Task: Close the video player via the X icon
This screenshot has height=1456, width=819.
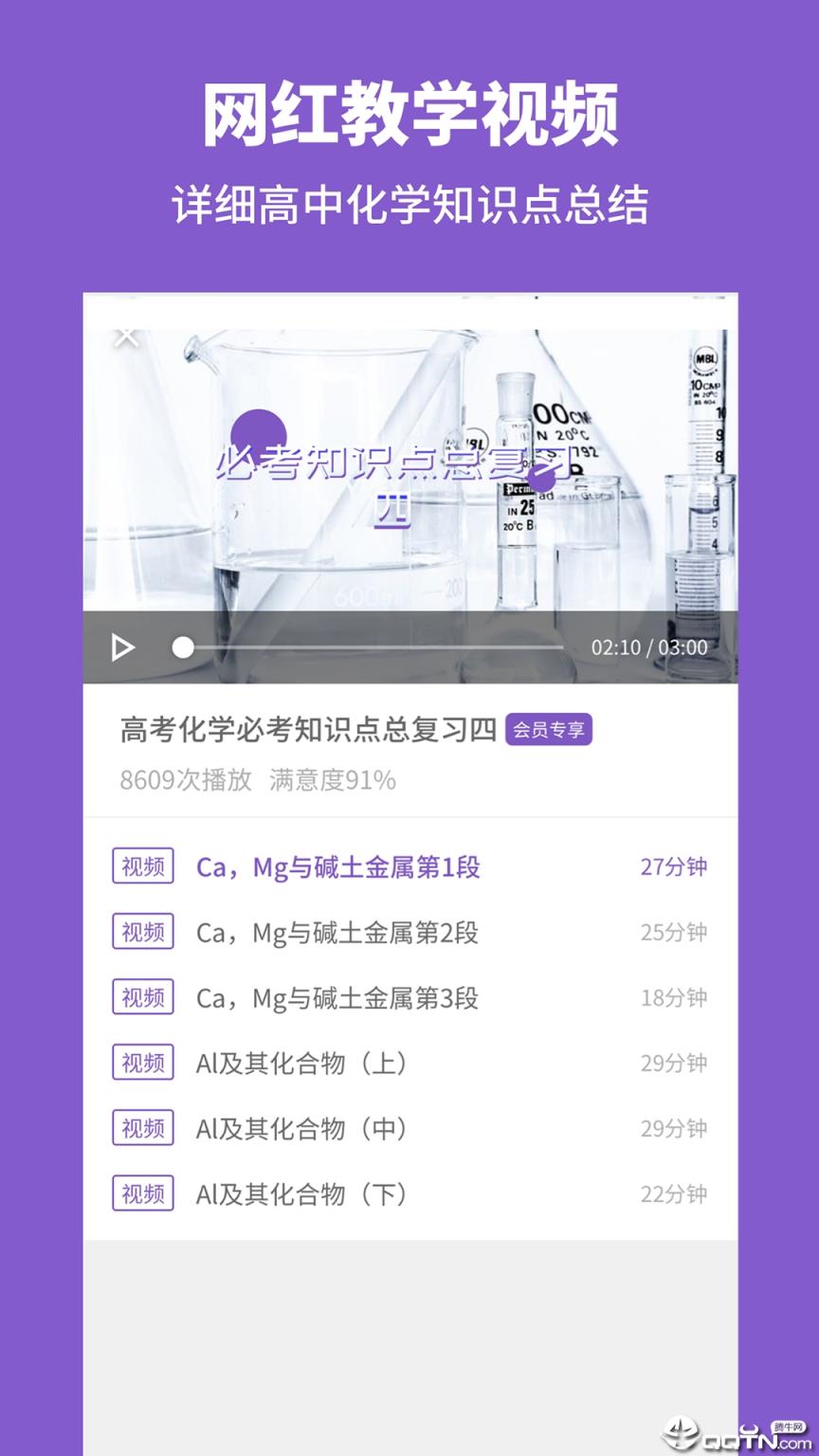Action: tap(126, 337)
